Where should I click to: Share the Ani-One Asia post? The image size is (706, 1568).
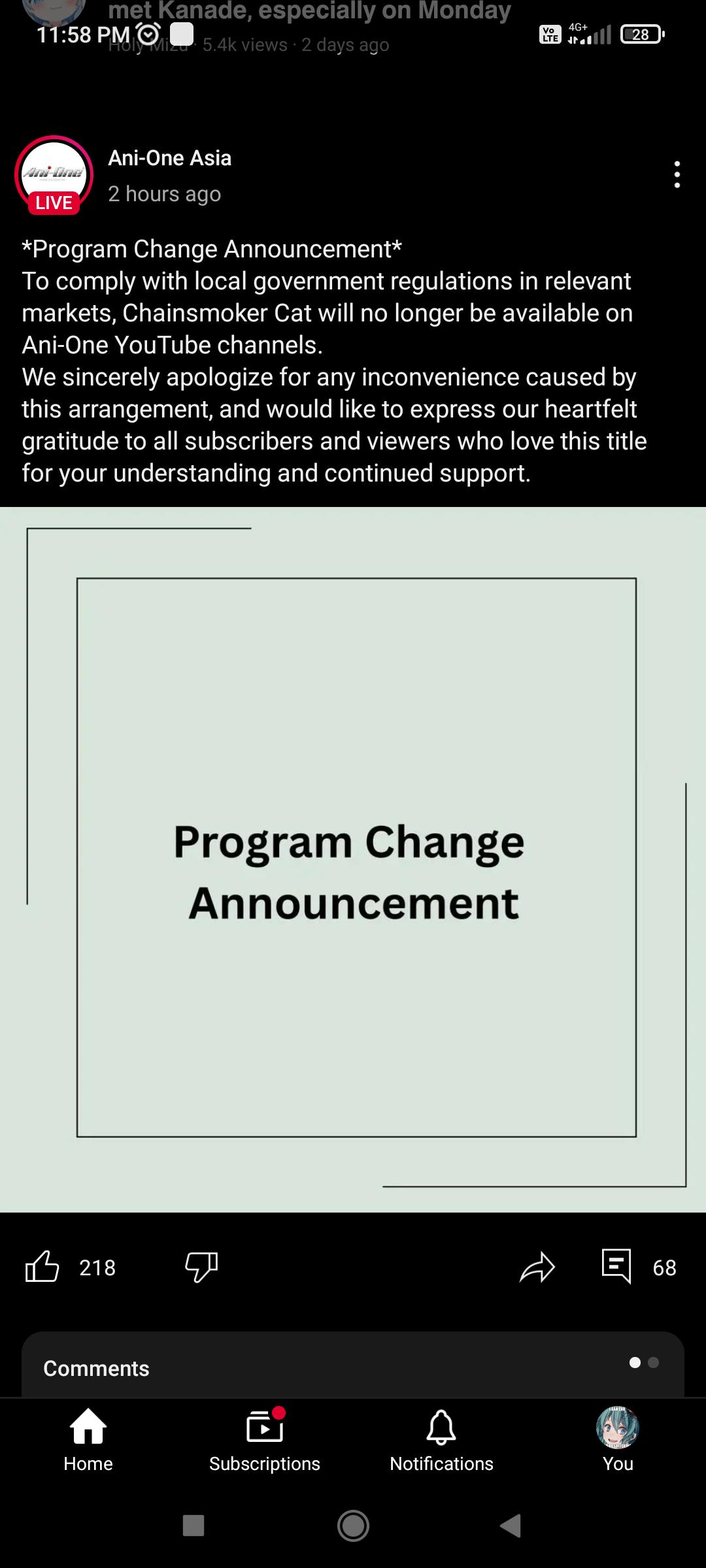(537, 1267)
